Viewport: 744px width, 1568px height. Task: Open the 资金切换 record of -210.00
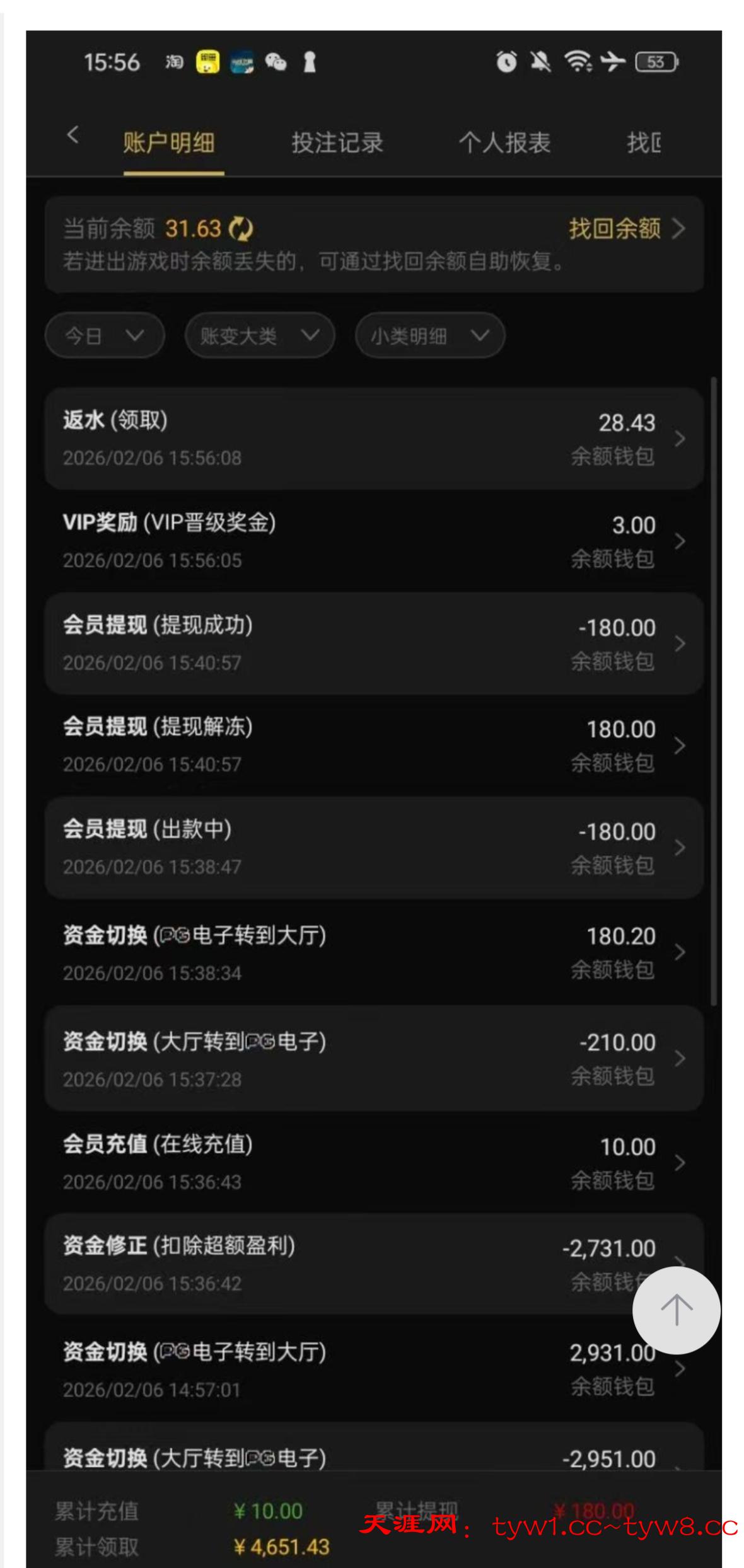(373, 1059)
